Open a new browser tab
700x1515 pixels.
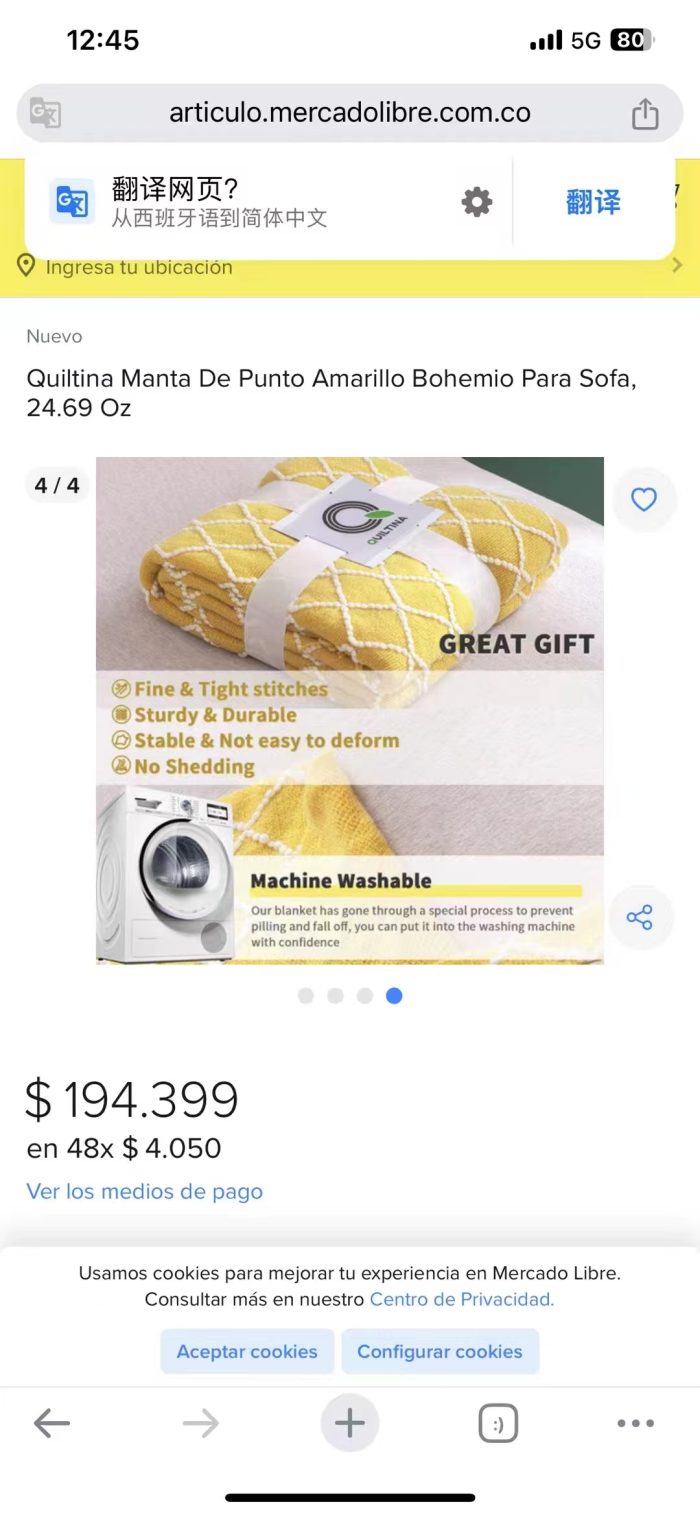[x=349, y=1423]
